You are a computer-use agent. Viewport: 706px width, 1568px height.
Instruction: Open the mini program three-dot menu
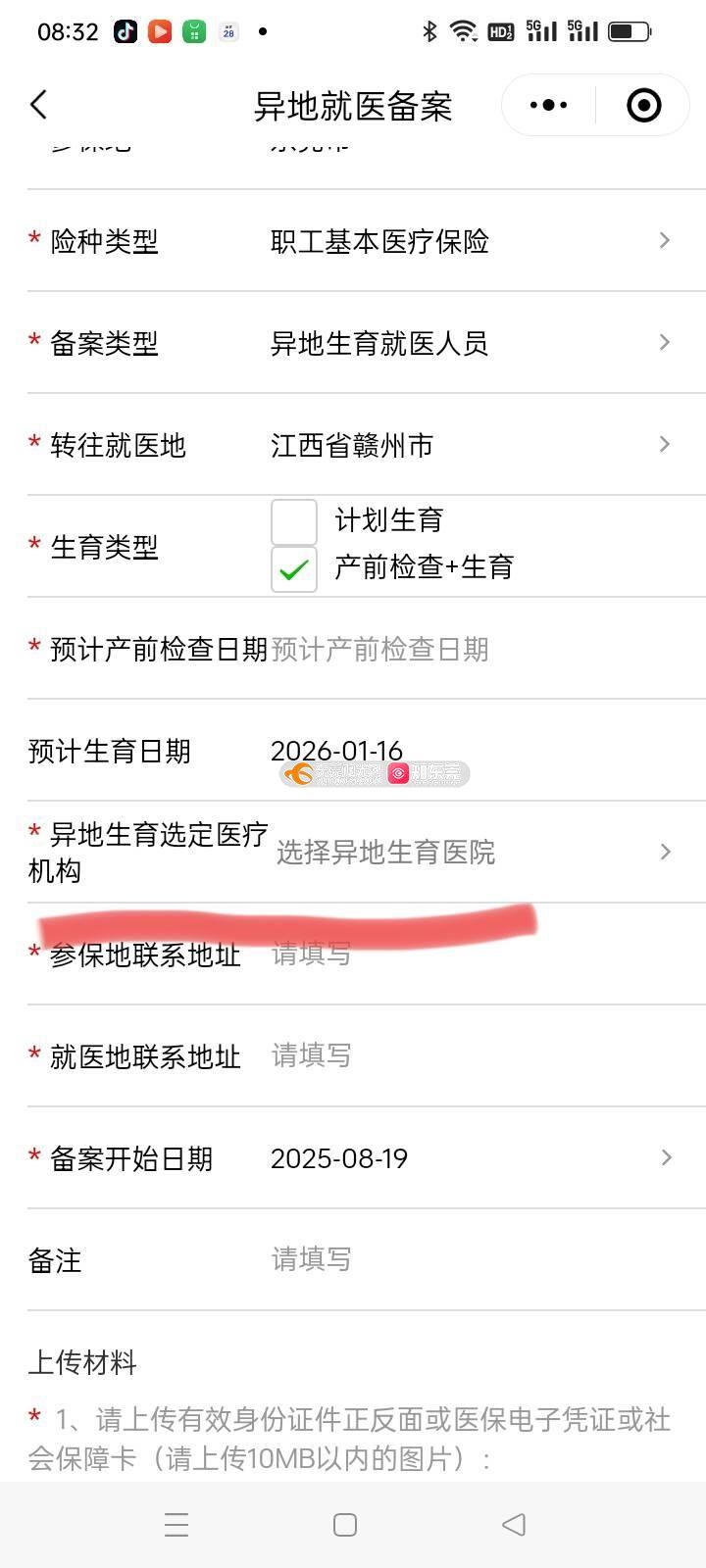[548, 105]
